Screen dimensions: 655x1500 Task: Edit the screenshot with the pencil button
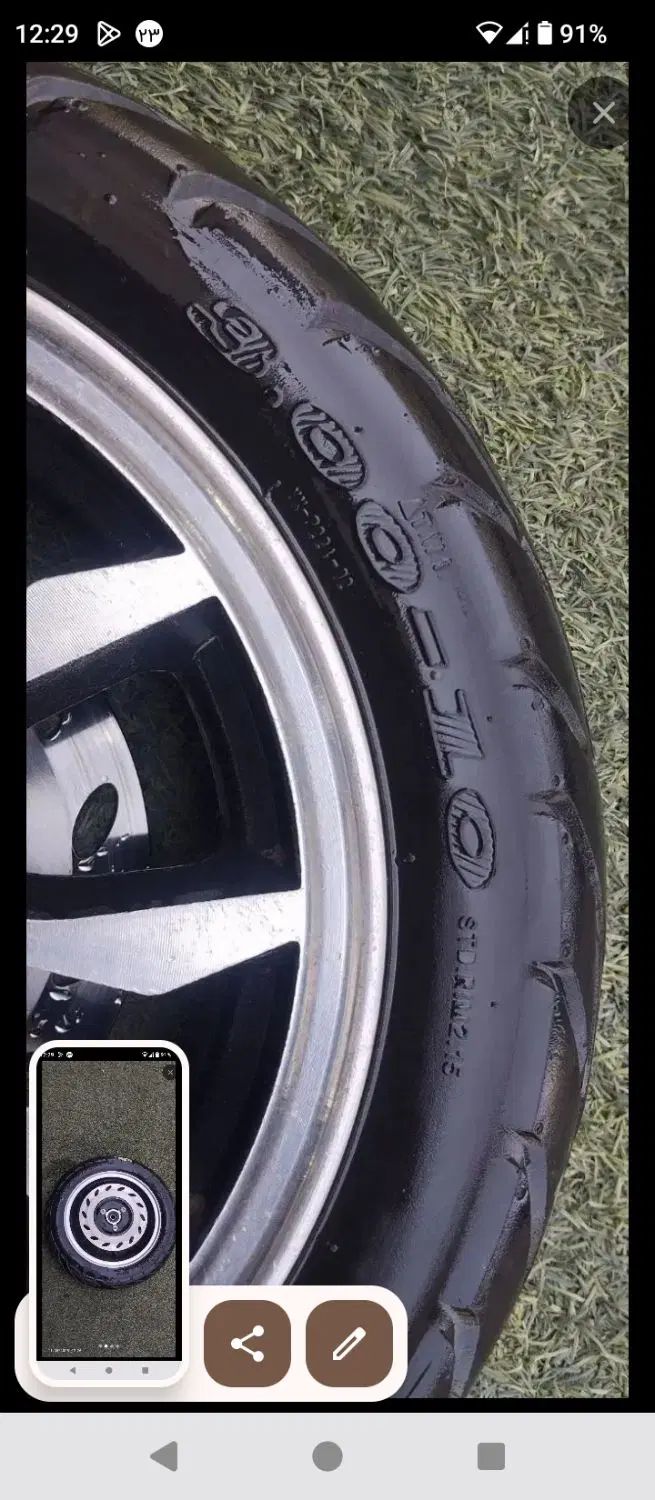349,1343
